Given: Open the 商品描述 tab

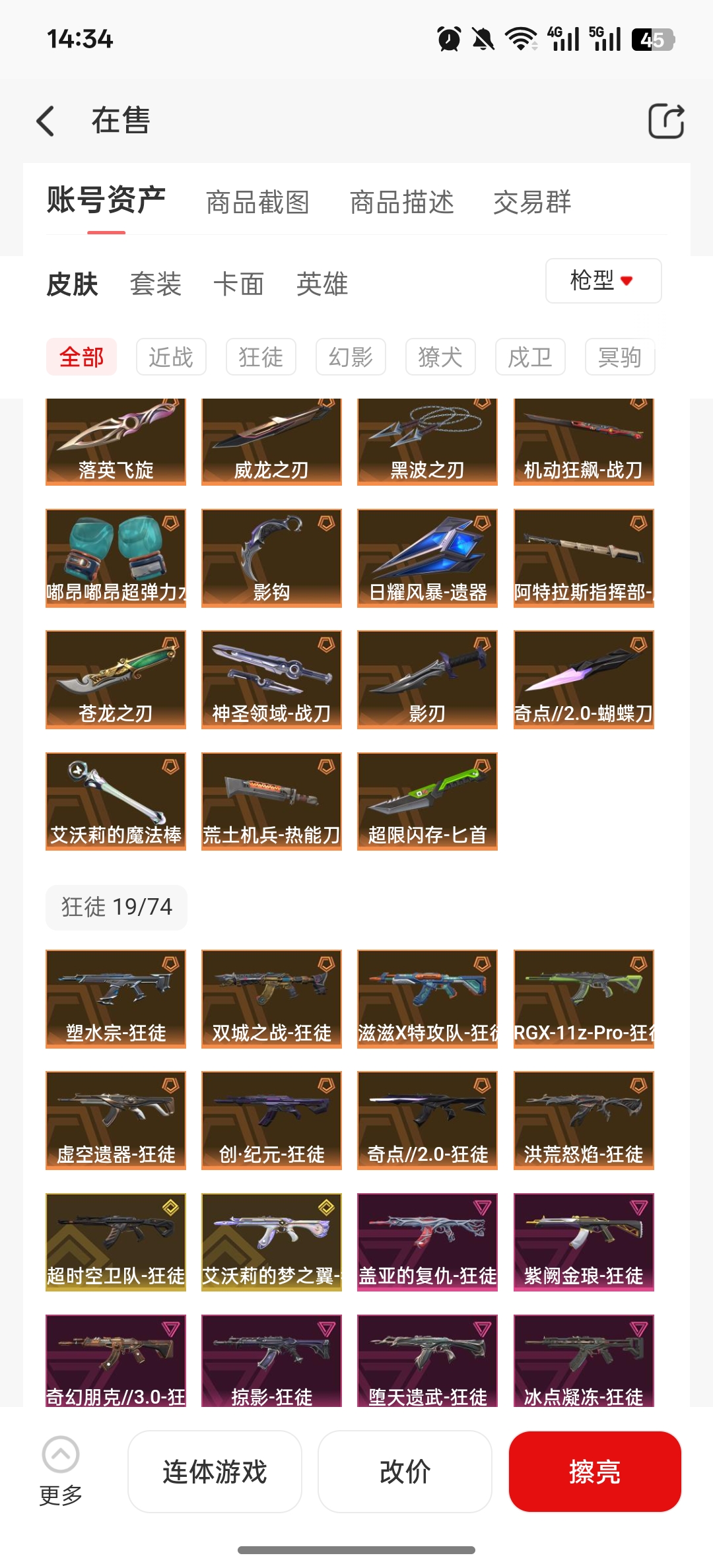Looking at the screenshot, I should tap(401, 202).
